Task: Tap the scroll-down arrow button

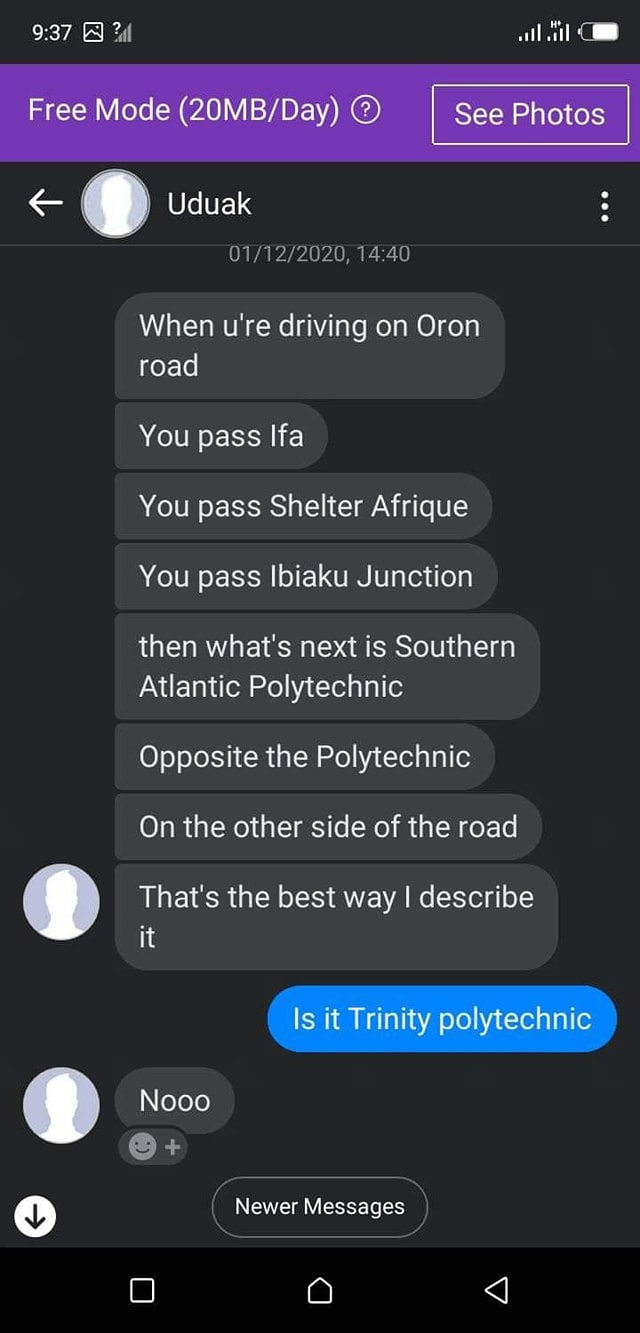Action: [x=35, y=1216]
